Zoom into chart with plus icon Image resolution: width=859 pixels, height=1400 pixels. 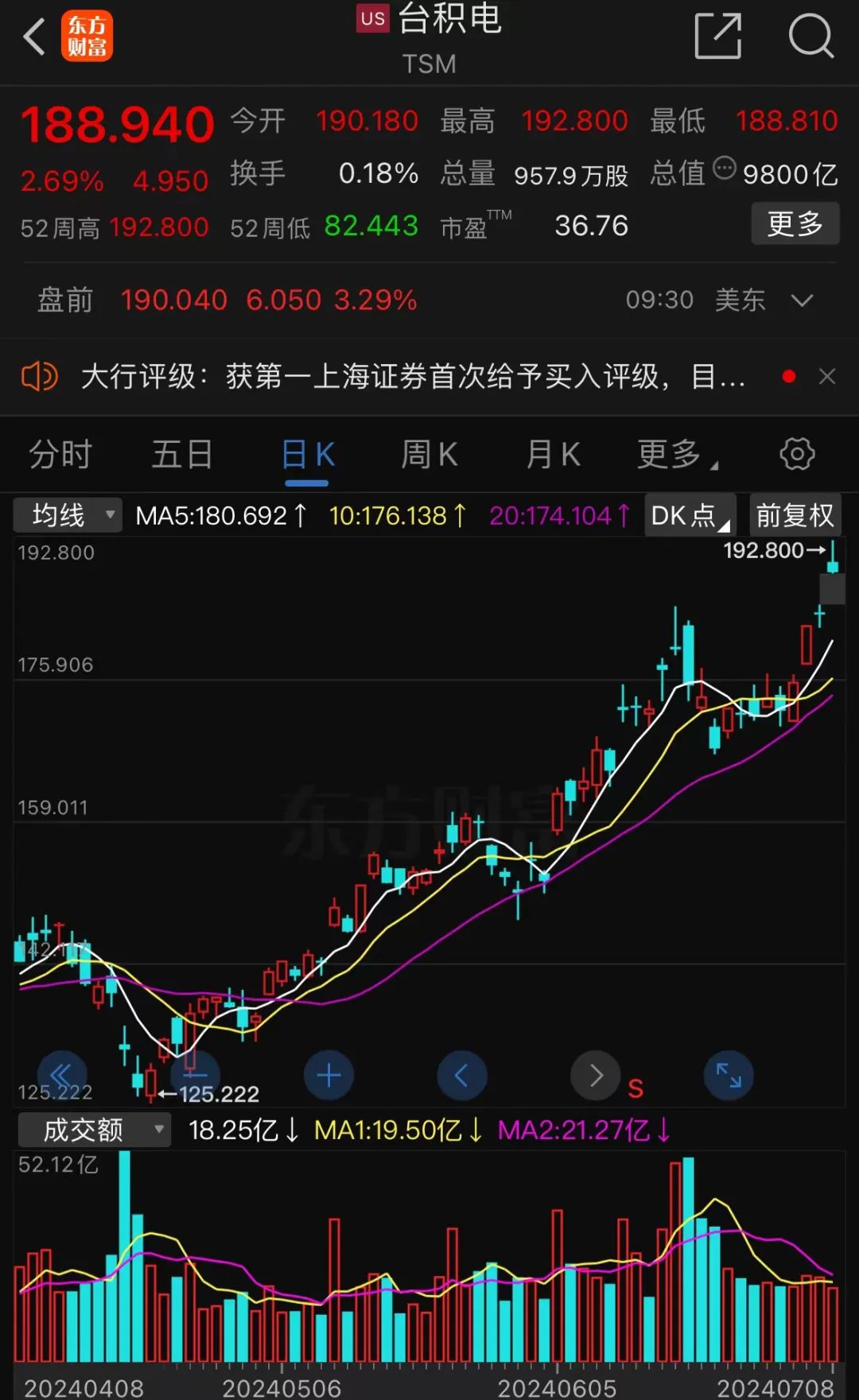point(328,1075)
